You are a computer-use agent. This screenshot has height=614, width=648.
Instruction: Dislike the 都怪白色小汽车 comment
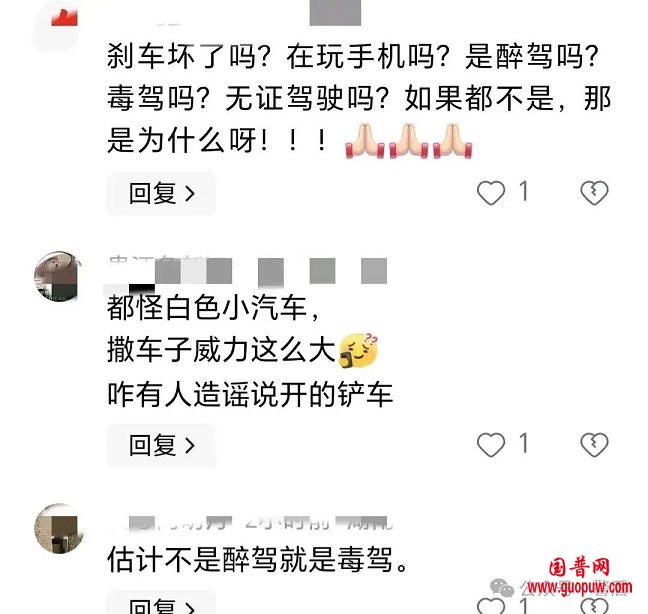[x=594, y=445]
